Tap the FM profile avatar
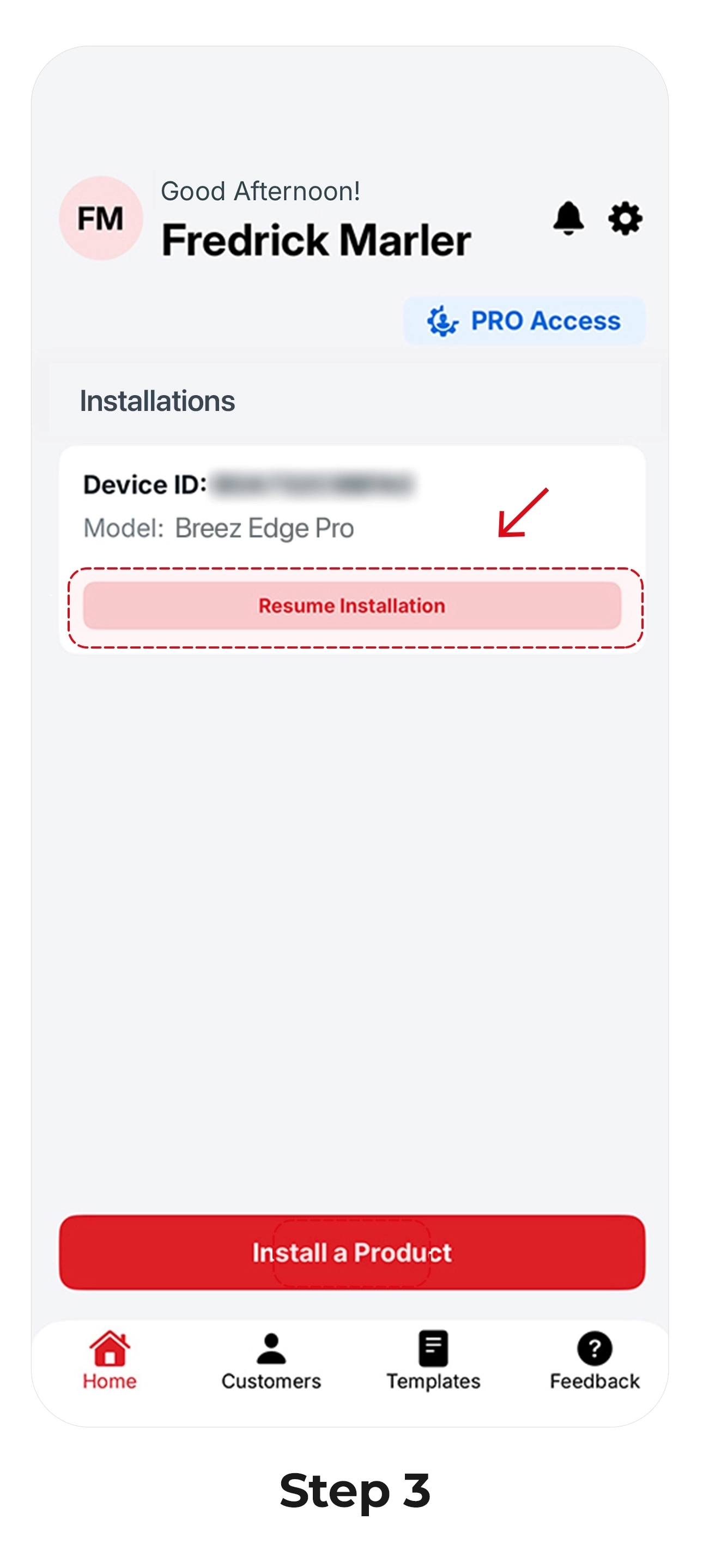The height and width of the screenshot is (1568, 703). (x=100, y=219)
